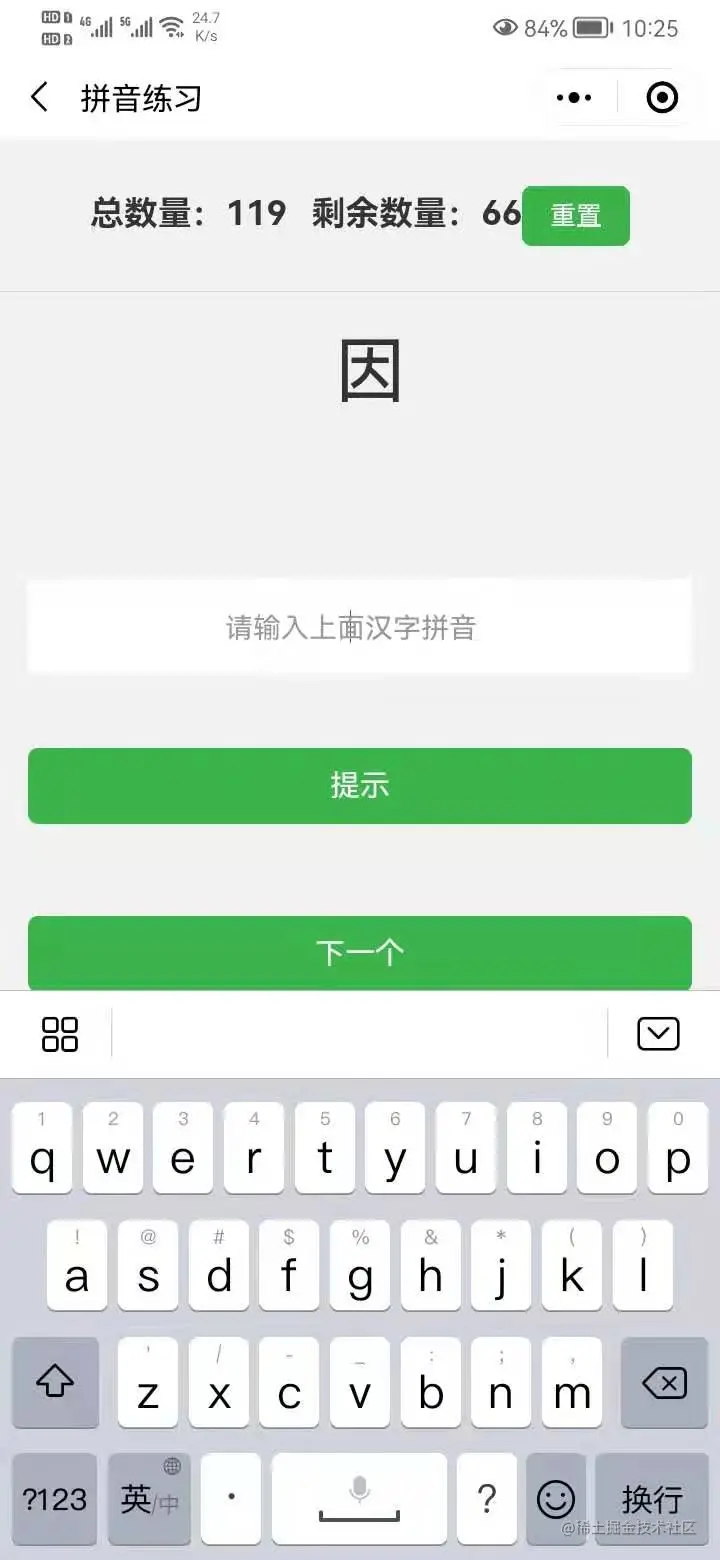
Task: Focus the pinyin input field
Action: click(359, 627)
